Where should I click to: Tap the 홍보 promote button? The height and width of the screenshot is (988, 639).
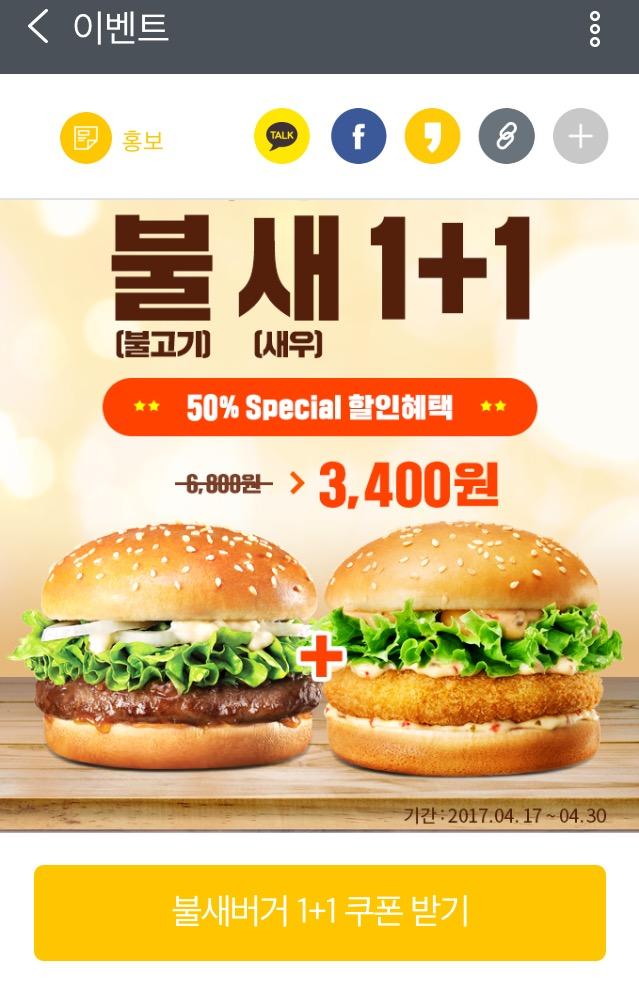[x=111, y=138]
